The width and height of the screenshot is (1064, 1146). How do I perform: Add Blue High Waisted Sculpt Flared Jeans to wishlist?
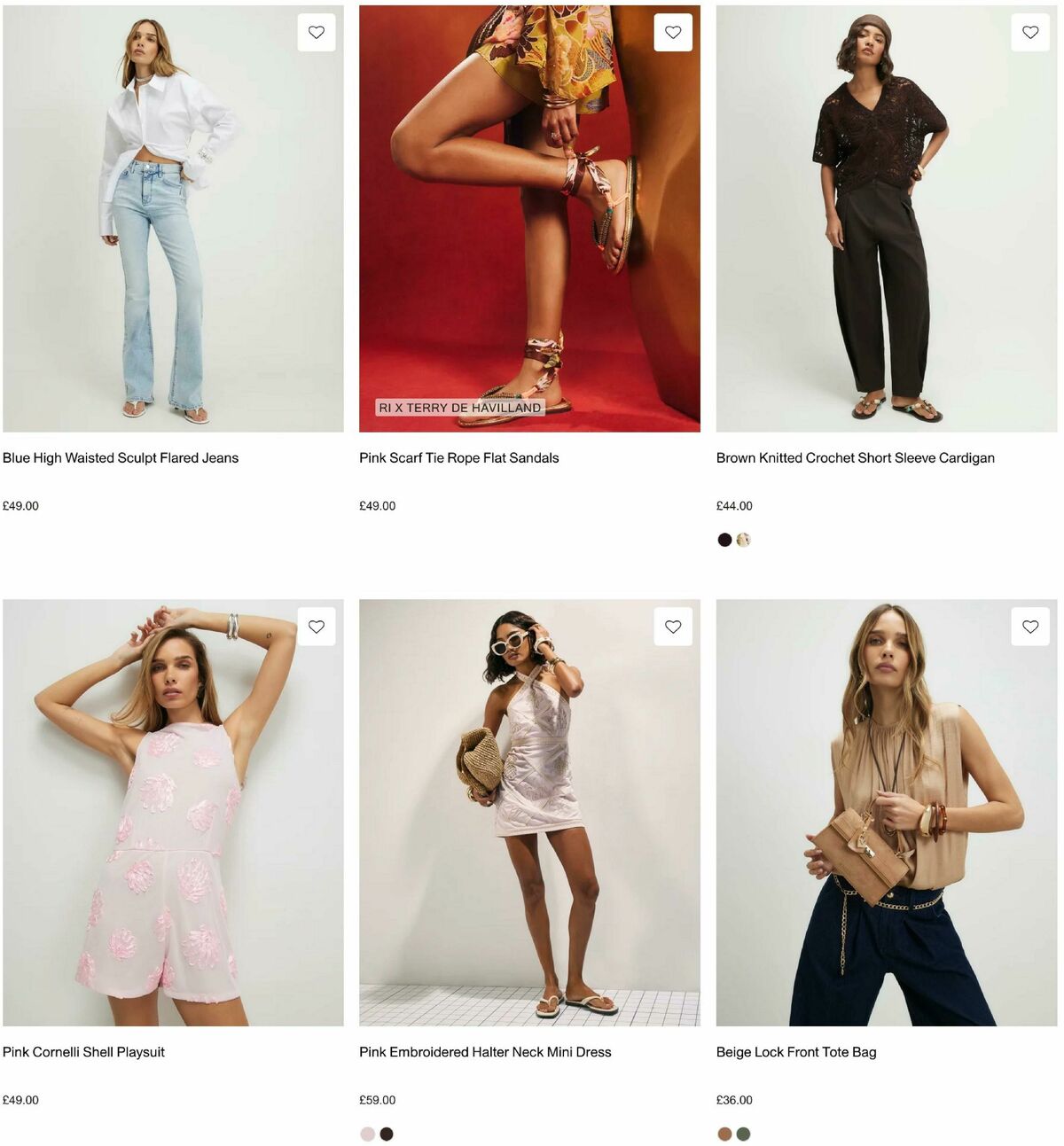316,32
